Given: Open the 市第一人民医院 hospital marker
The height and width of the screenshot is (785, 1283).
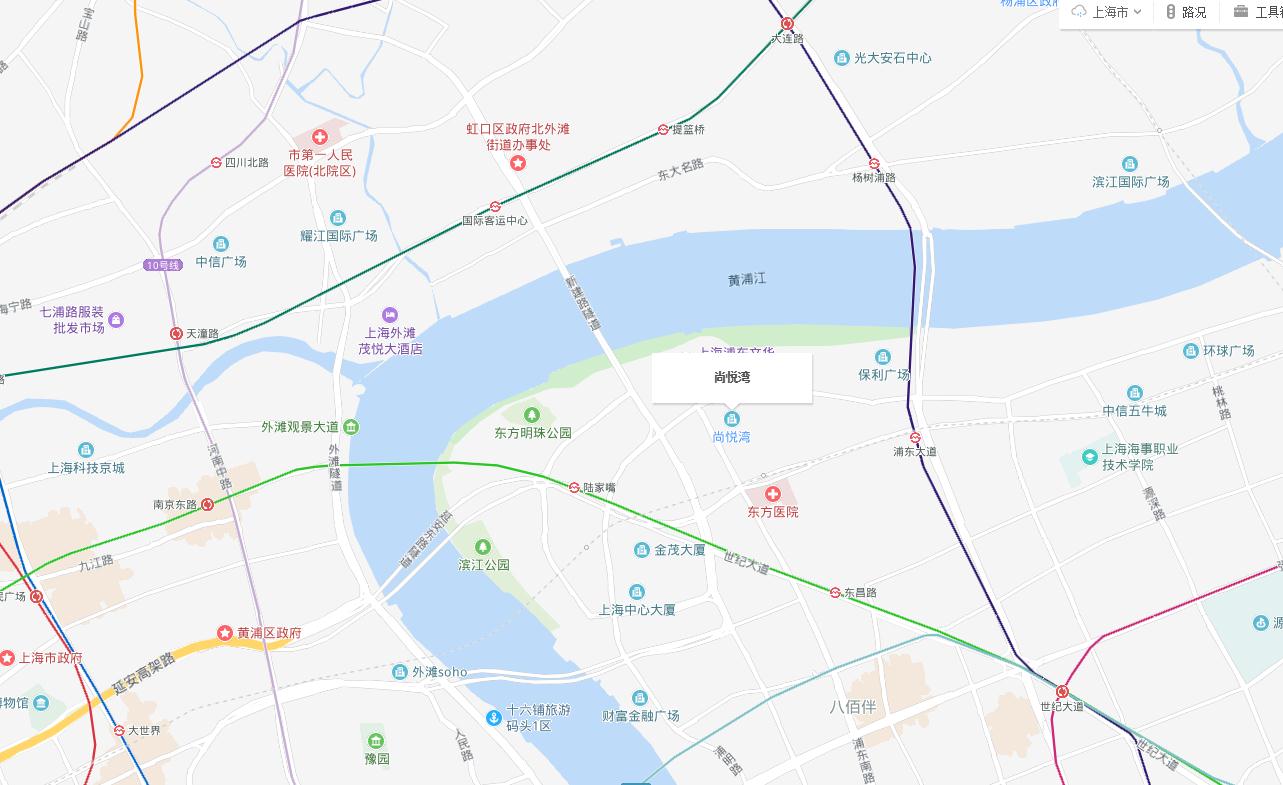Looking at the screenshot, I should [x=320, y=137].
